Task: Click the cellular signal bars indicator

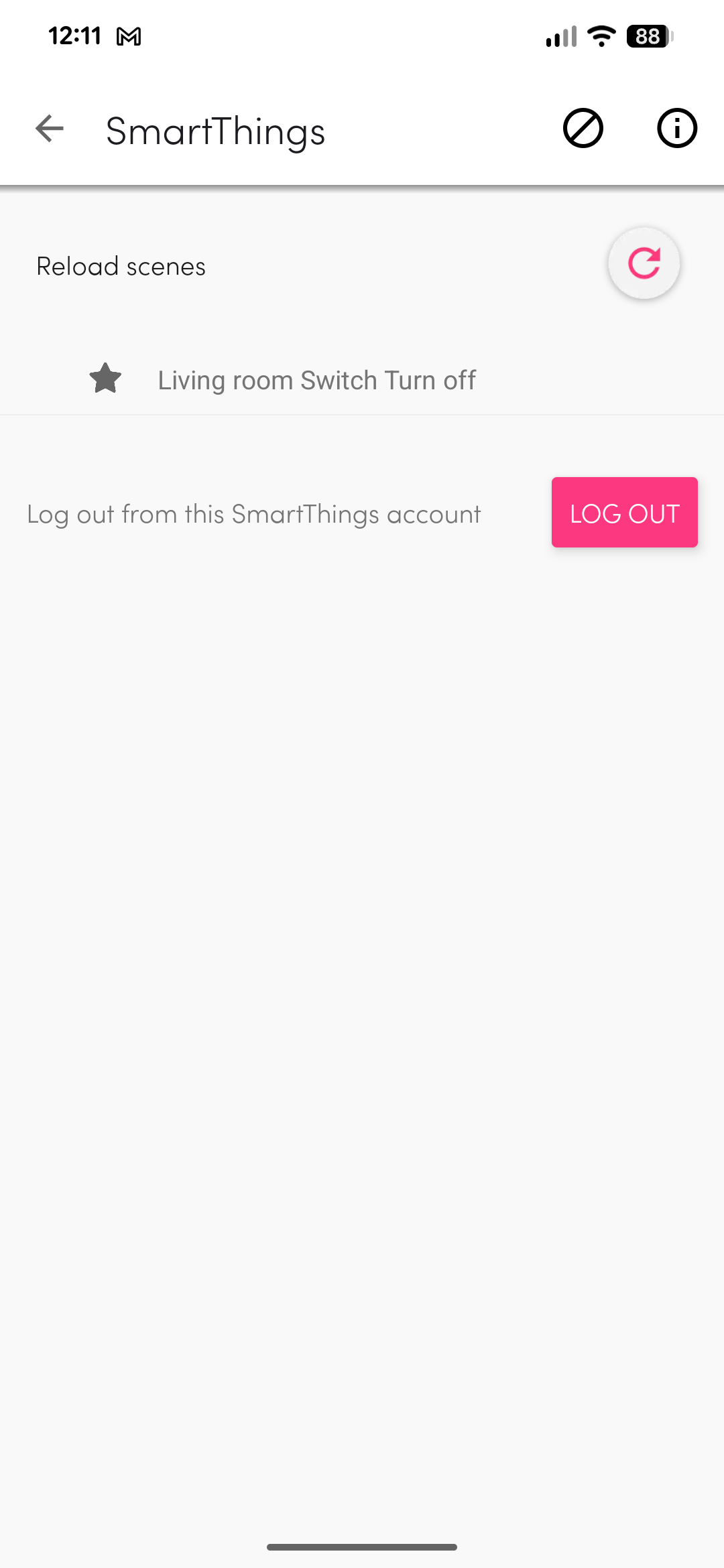Action: (562, 36)
